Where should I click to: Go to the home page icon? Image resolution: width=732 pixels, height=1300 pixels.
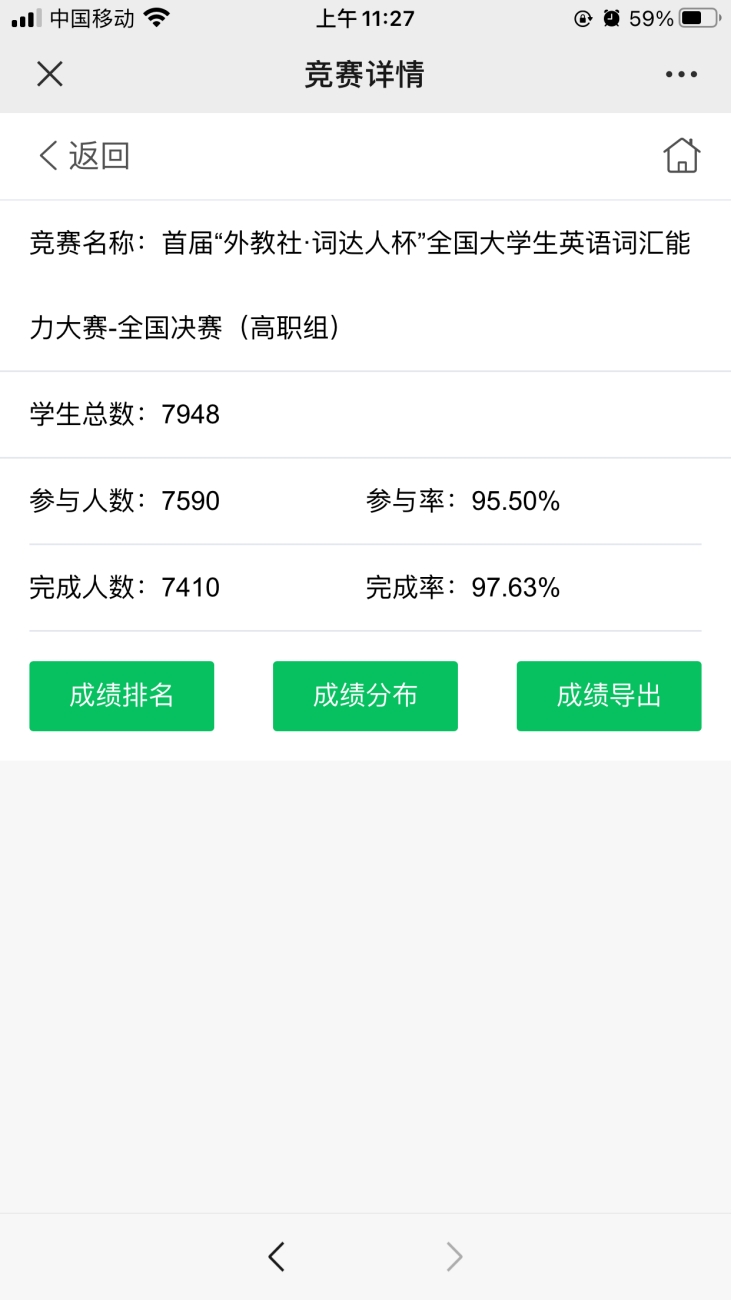click(681, 156)
